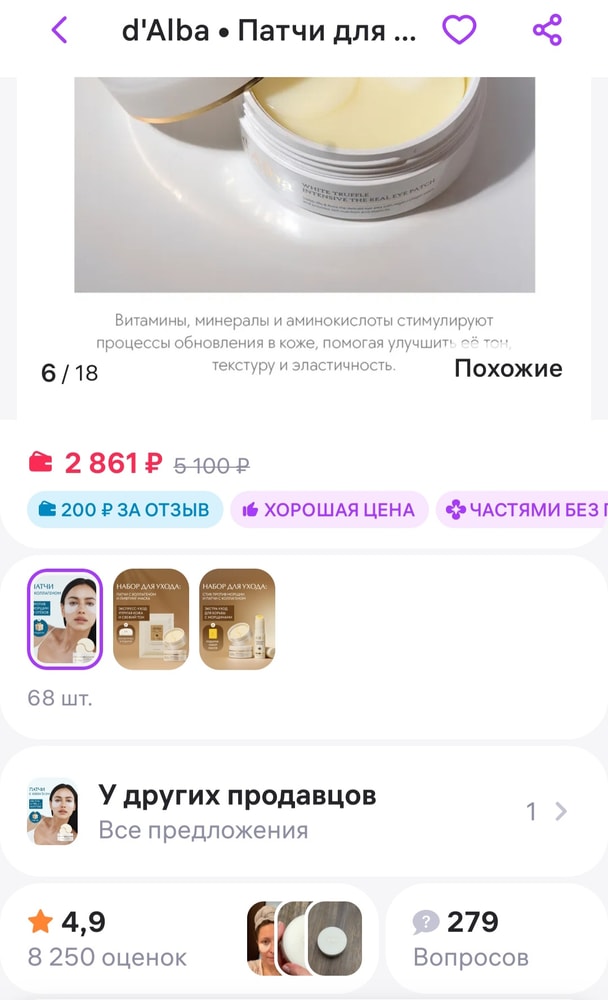
Task: View the 4,9 rating and 8 250 reviews
Action: (x=107, y=938)
